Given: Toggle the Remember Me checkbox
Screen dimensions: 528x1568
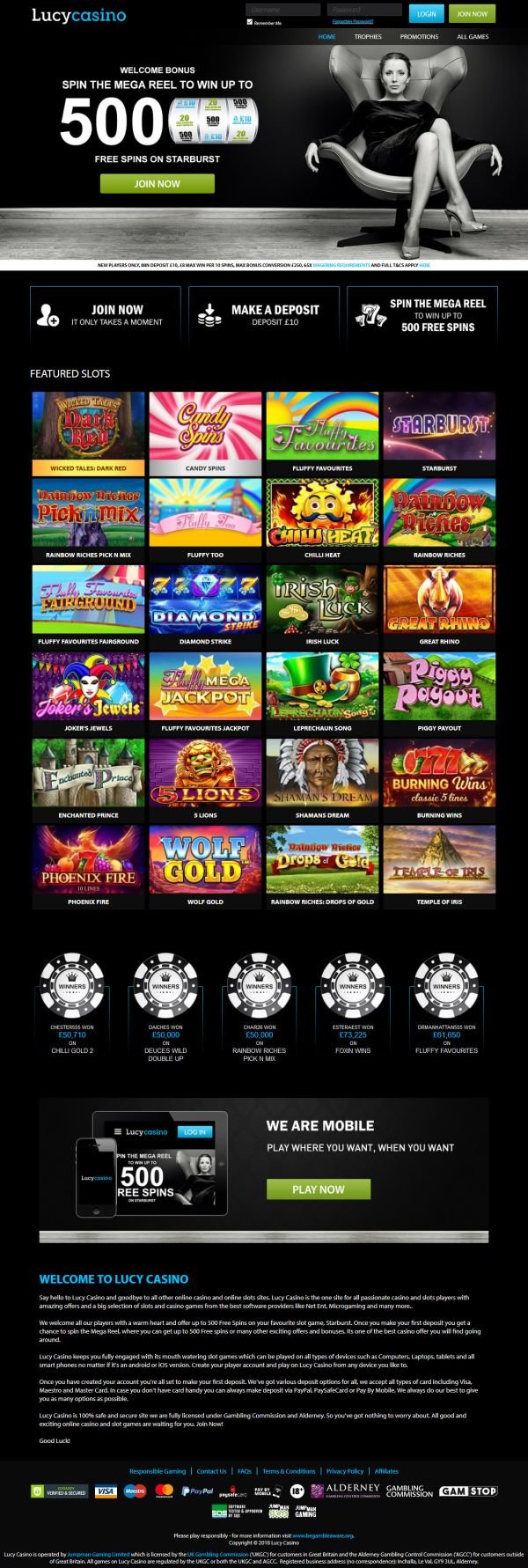Looking at the screenshot, I should coord(250,22).
